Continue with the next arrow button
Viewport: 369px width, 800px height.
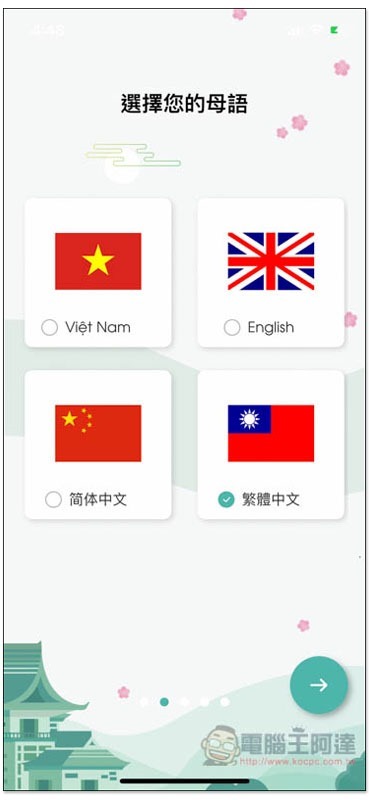[319, 685]
